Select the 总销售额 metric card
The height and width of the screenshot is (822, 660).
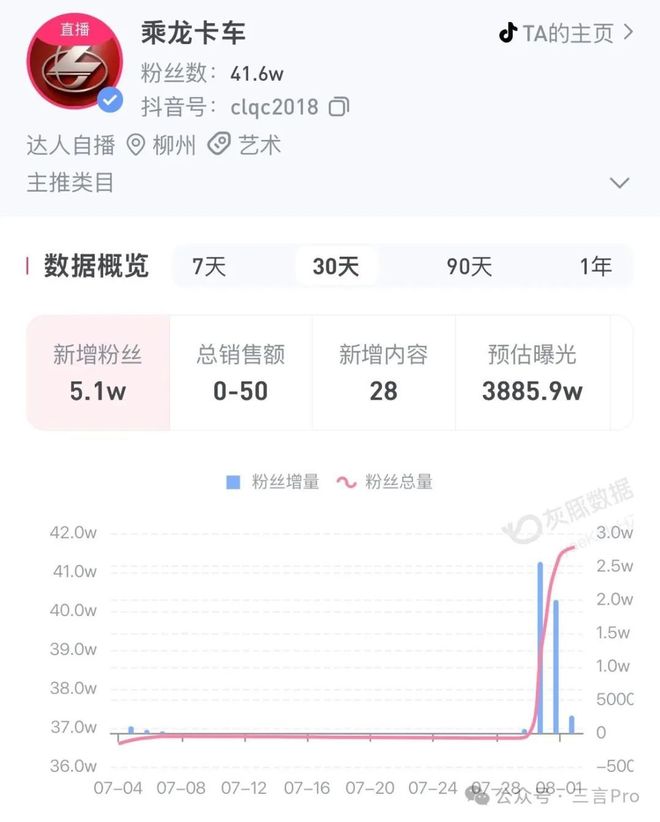click(241, 373)
